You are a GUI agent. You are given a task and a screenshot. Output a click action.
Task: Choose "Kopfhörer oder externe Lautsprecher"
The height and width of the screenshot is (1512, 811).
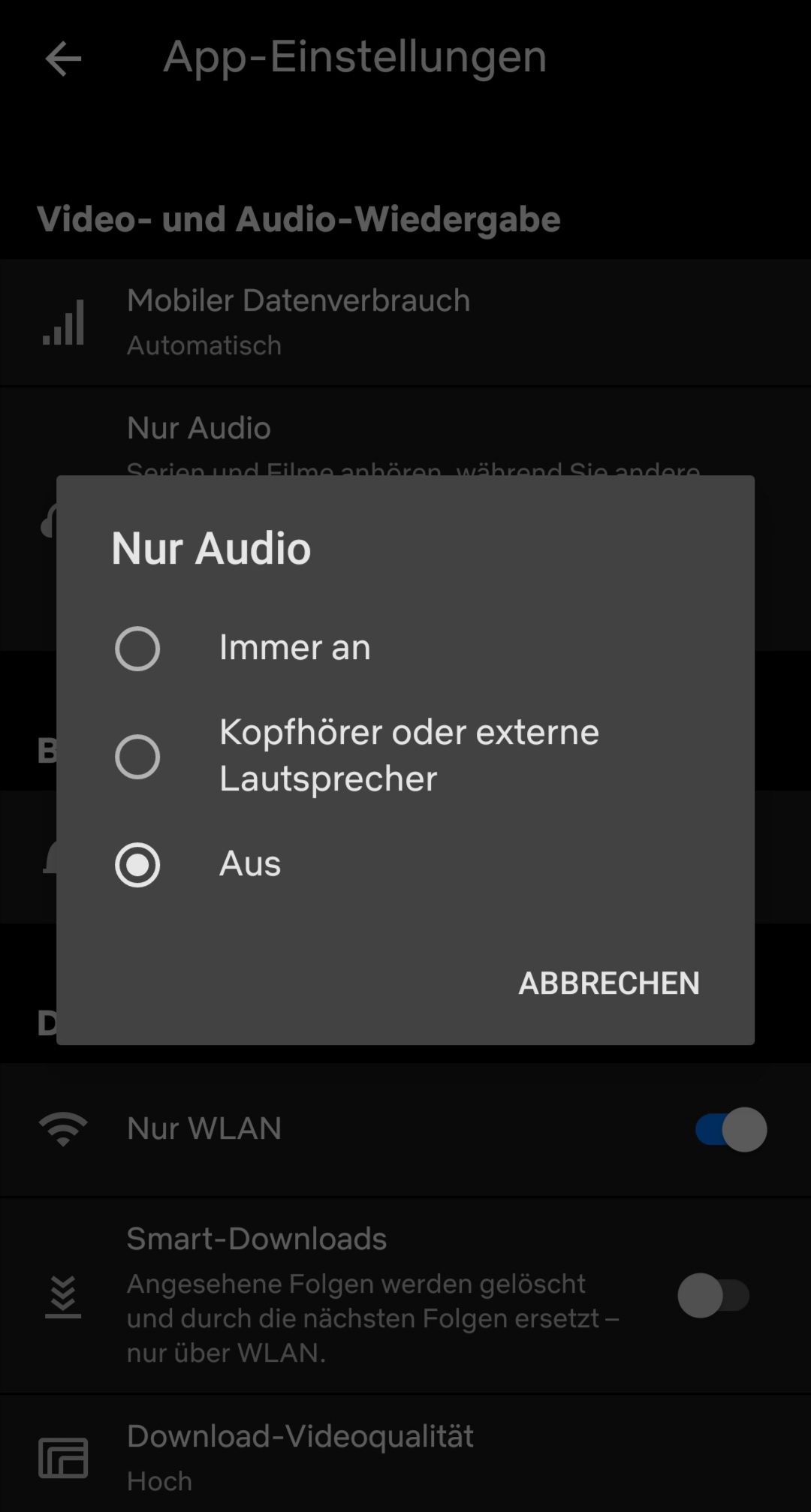pos(405,756)
